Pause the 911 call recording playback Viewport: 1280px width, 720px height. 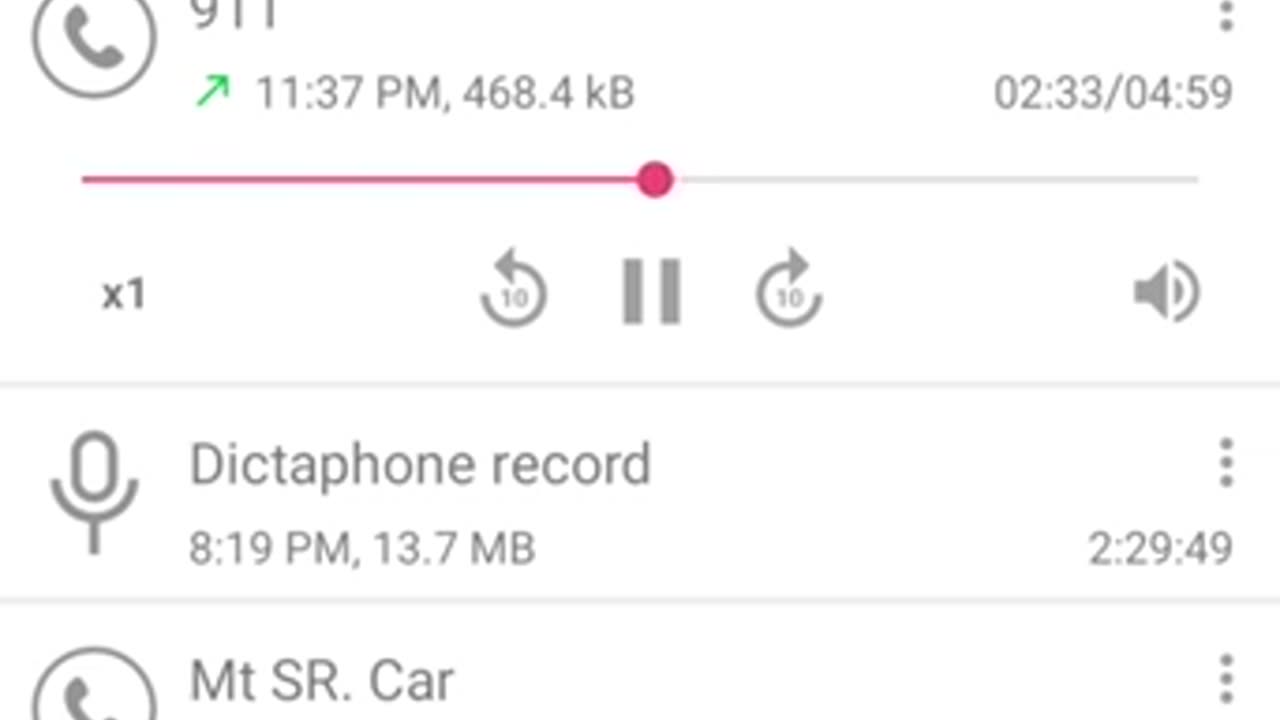point(651,292)
